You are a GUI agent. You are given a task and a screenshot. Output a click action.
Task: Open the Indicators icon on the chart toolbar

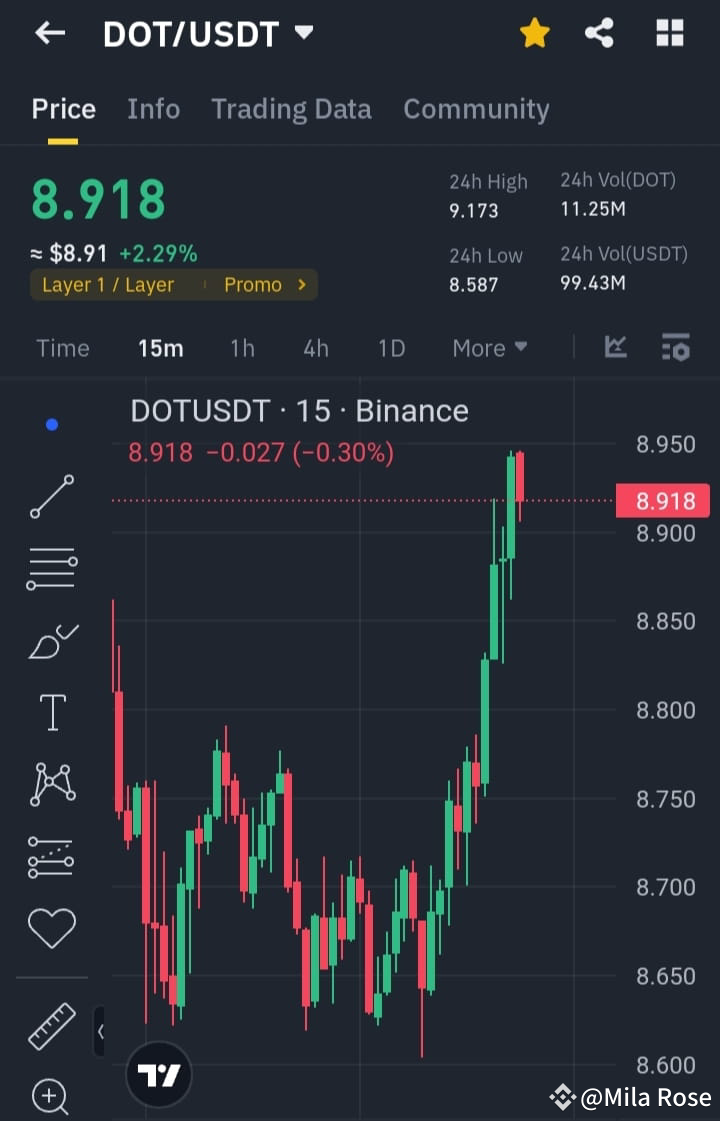(x=615, y=348)
